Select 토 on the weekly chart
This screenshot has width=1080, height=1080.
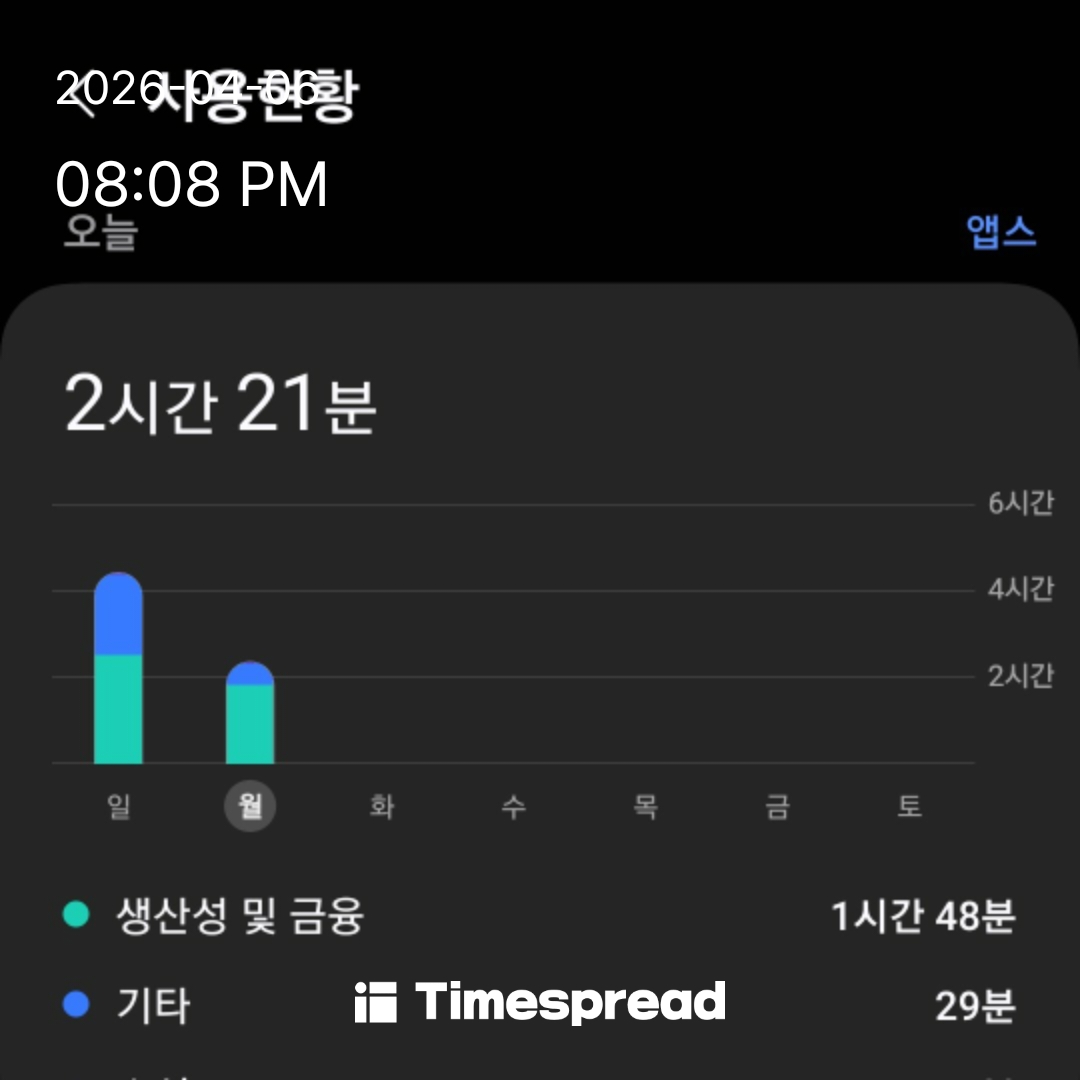click(x=909, y=806)
